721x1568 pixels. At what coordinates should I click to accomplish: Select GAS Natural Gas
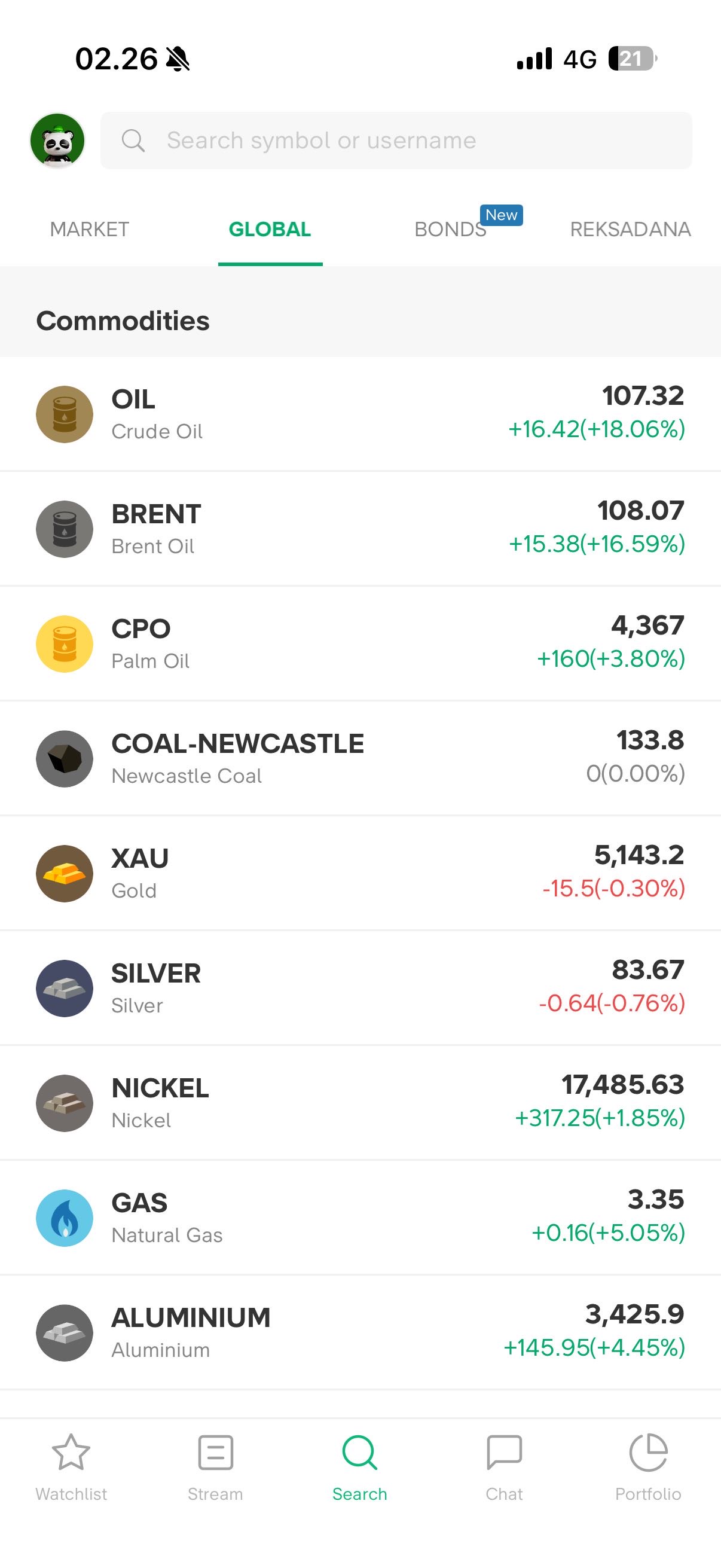coord(360,1218)
